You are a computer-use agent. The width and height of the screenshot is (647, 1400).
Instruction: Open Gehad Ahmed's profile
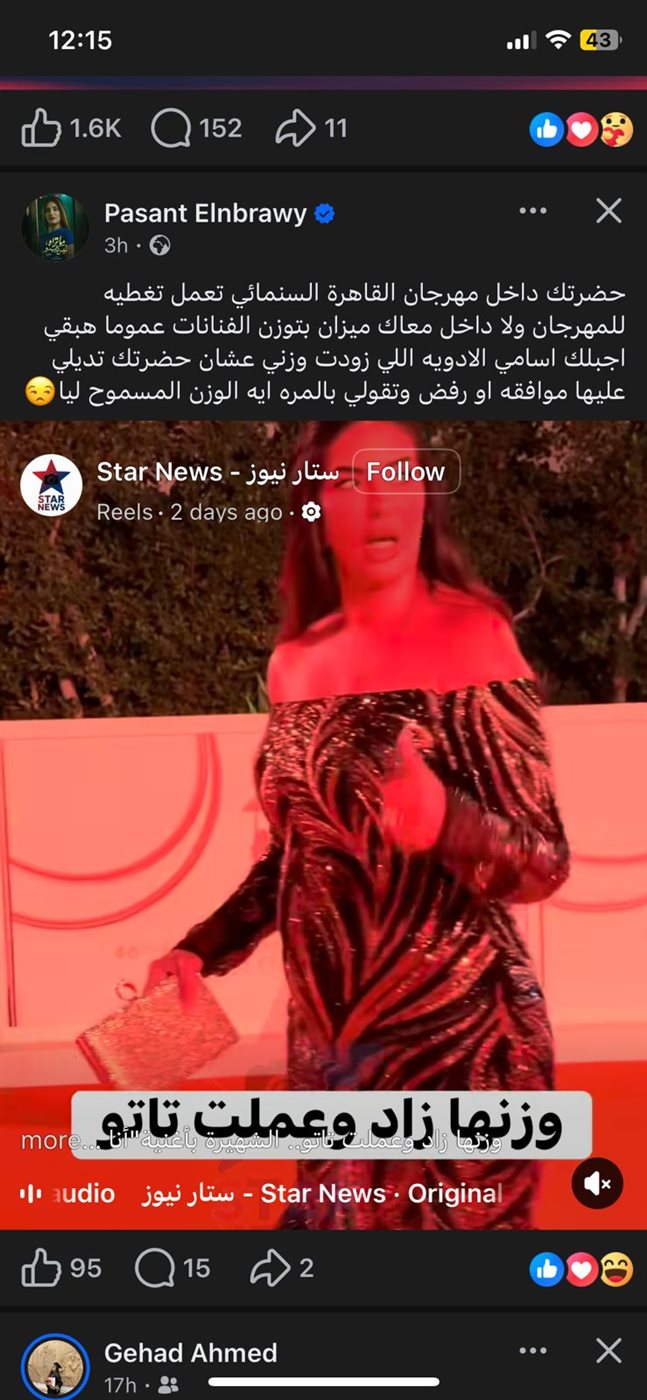[x=190, y=1353]
